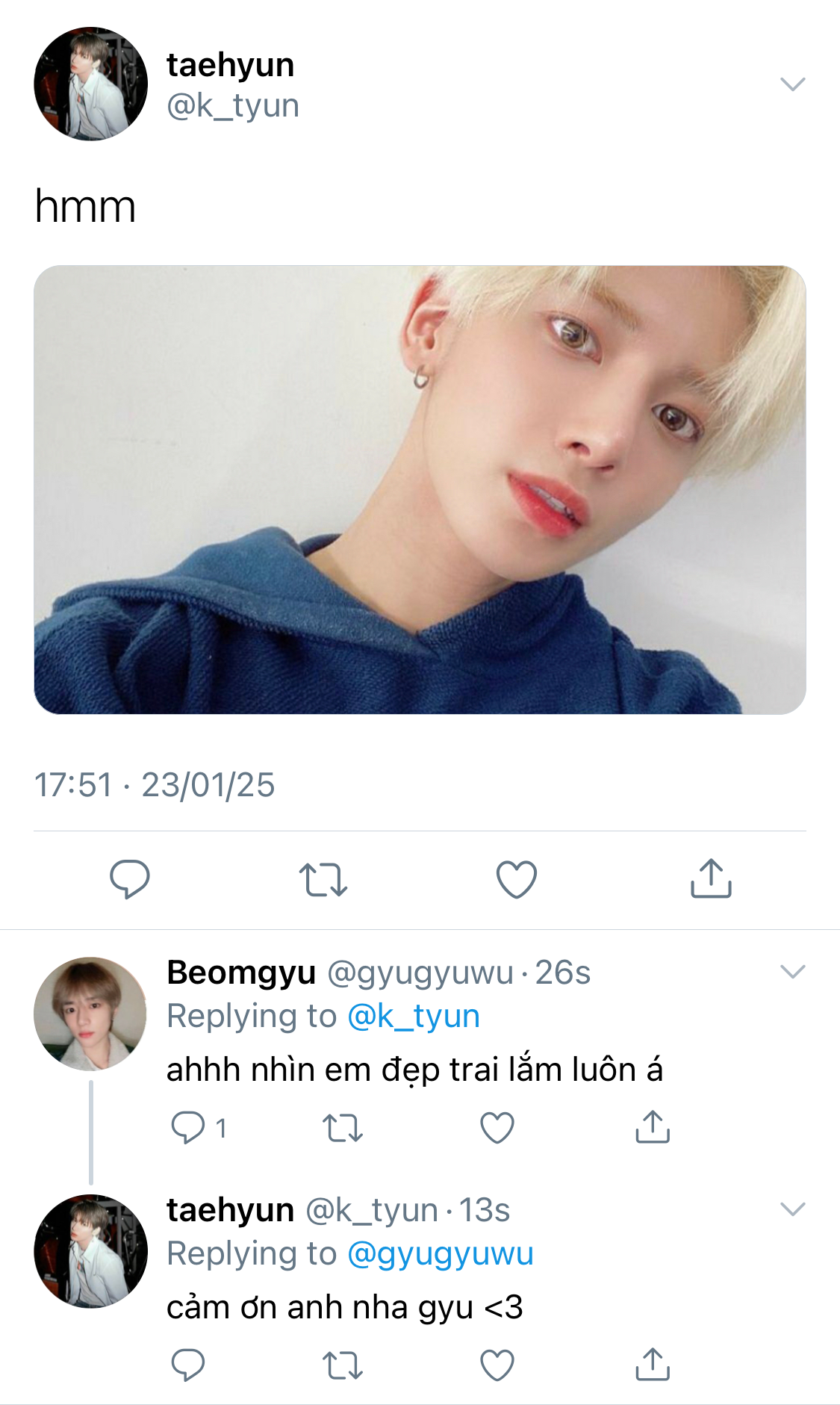Expand the dropdown chevron on main tweet
Screen dimensions: 840x1405
click(792, 84)
